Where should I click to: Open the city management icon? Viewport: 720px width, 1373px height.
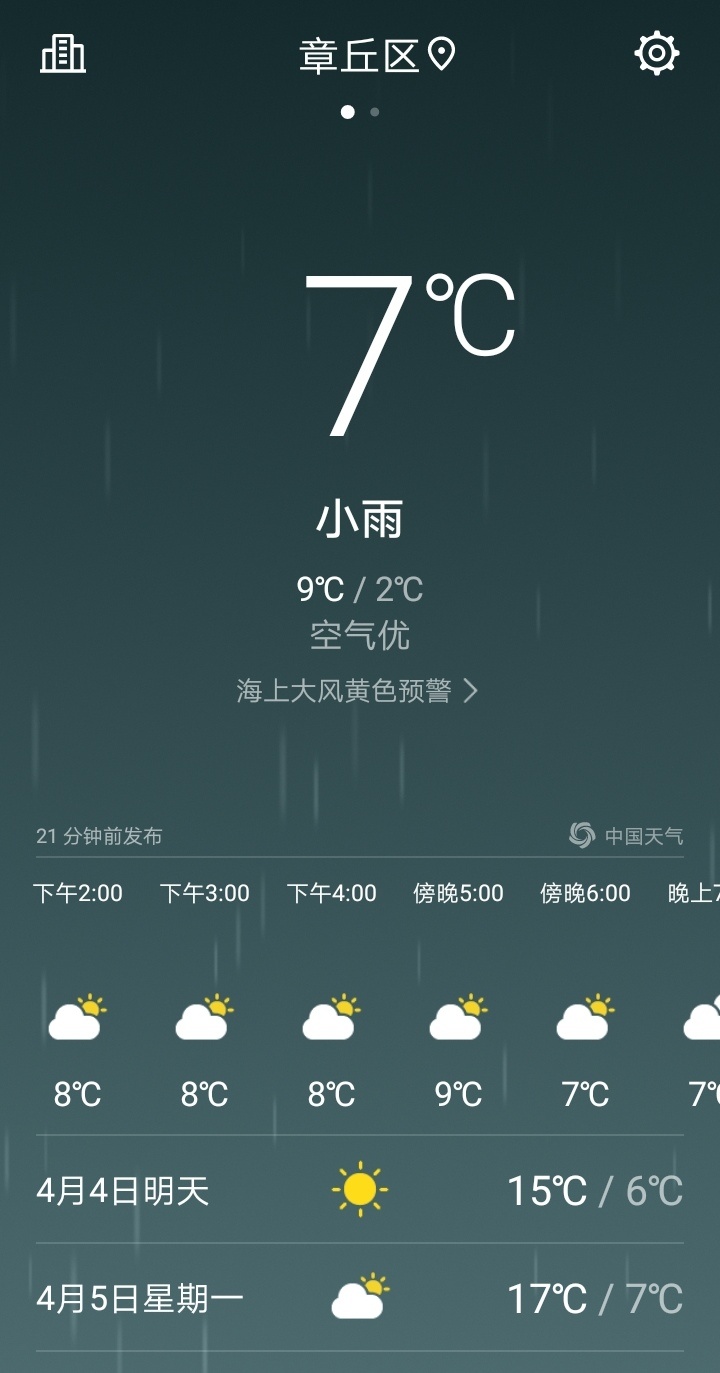63,54
